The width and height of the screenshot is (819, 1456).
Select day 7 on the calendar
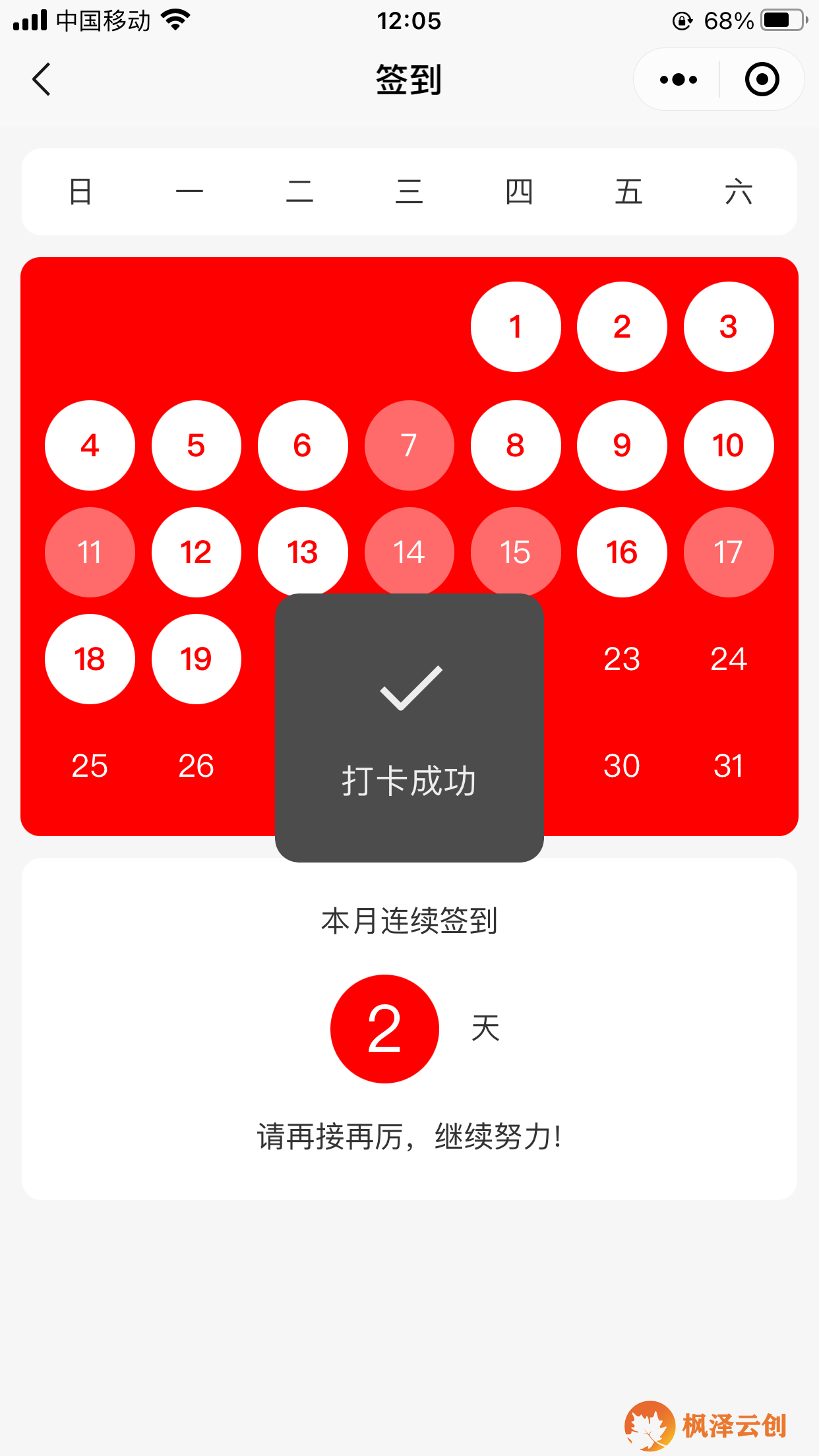click(409, 445)
